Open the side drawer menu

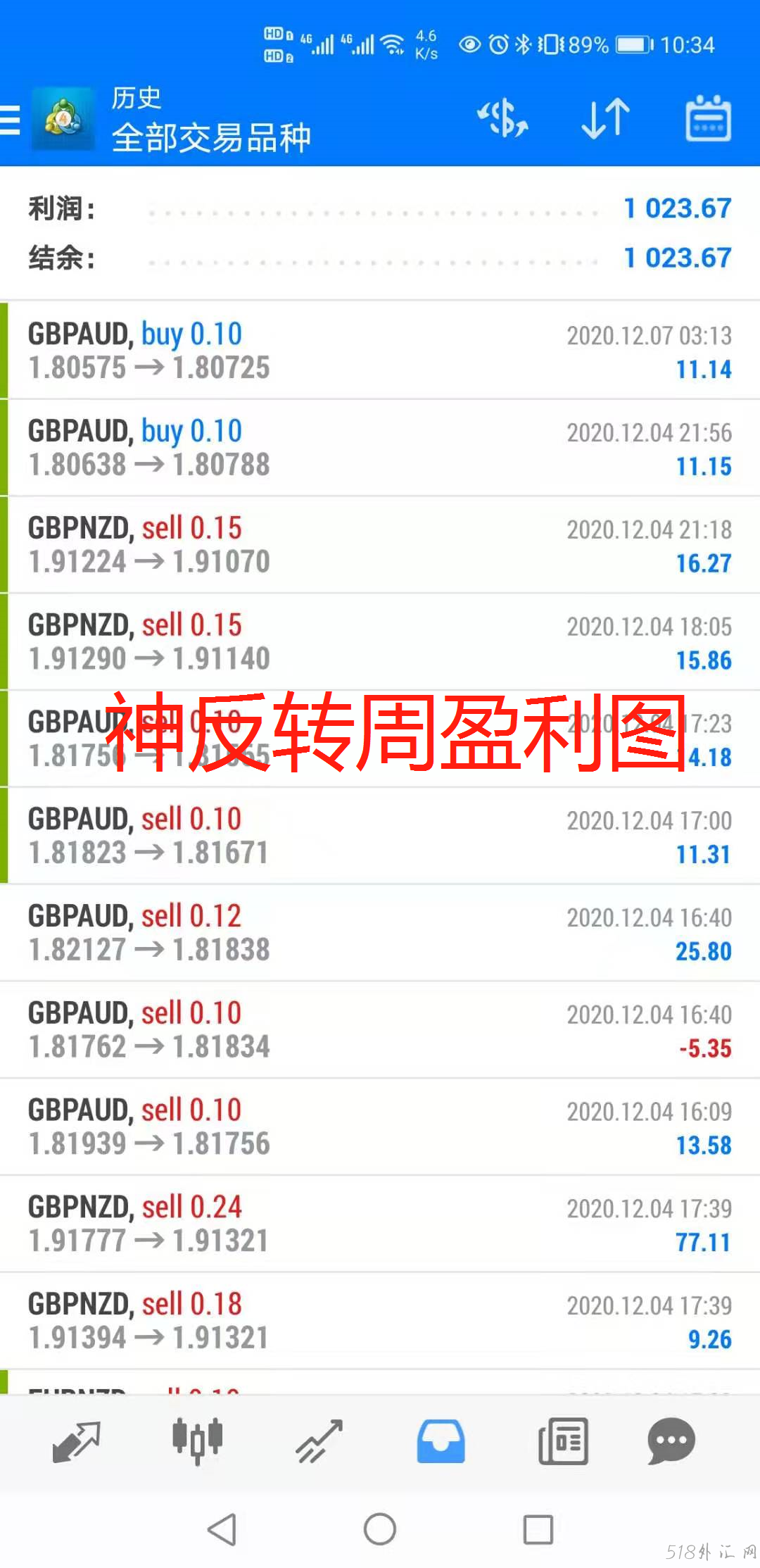10,119
